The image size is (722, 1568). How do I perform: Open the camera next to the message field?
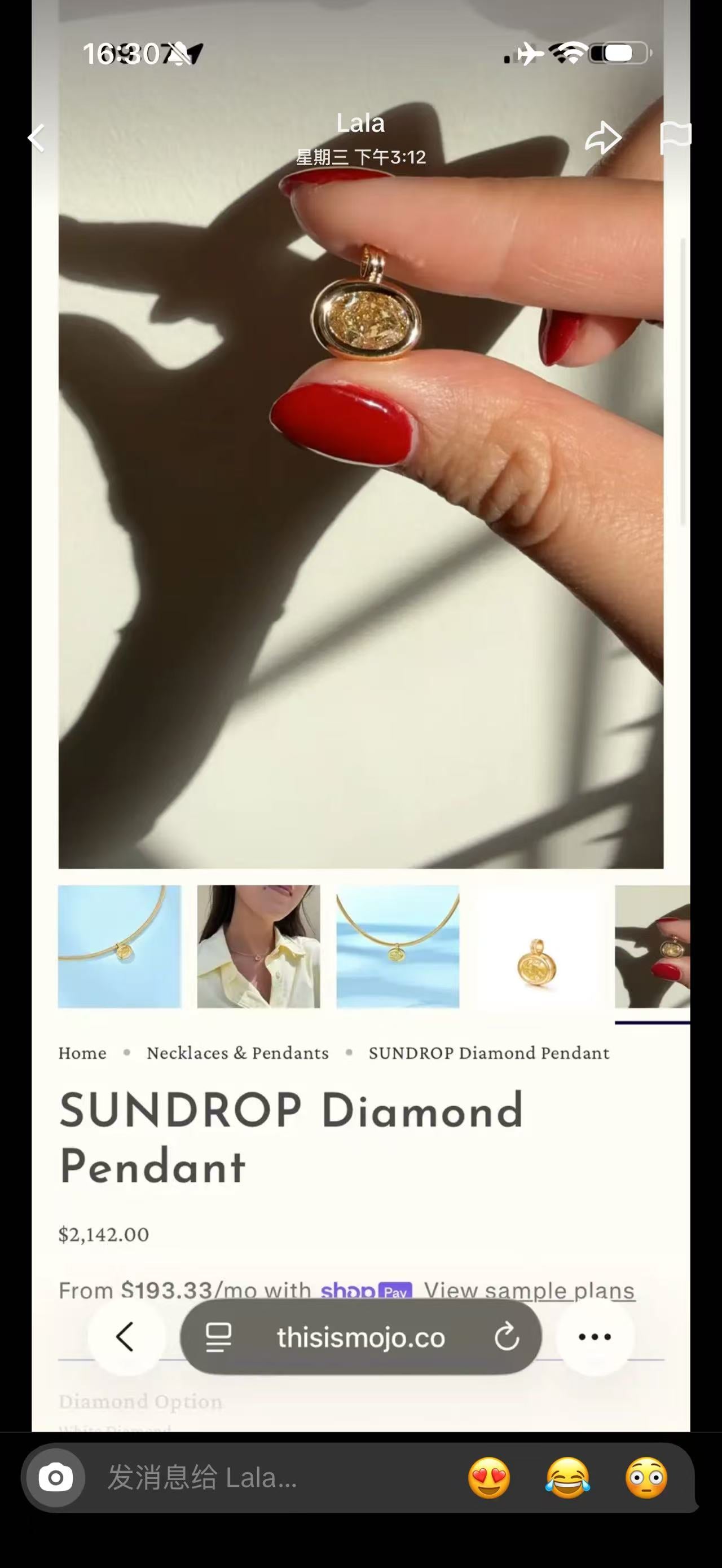[x=55, y=1477]
